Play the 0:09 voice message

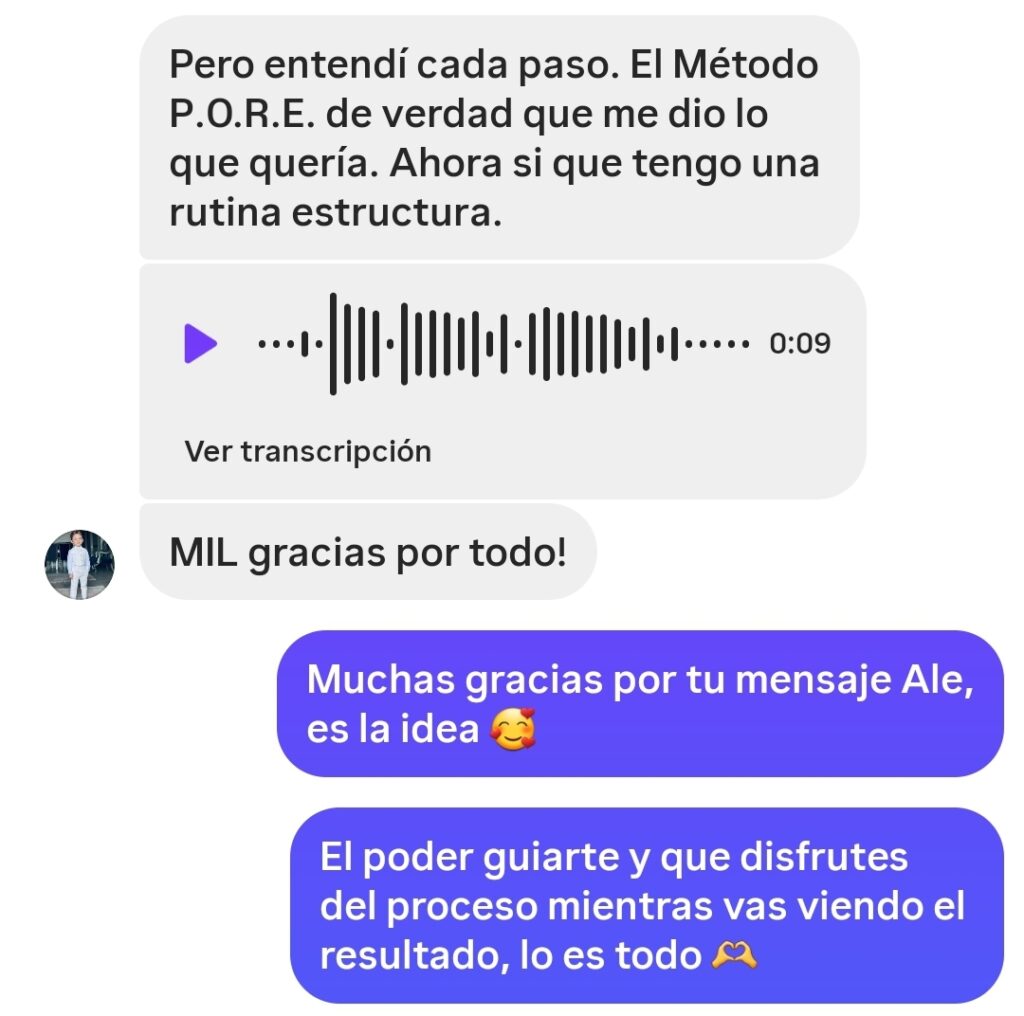[x=200, y=344]
